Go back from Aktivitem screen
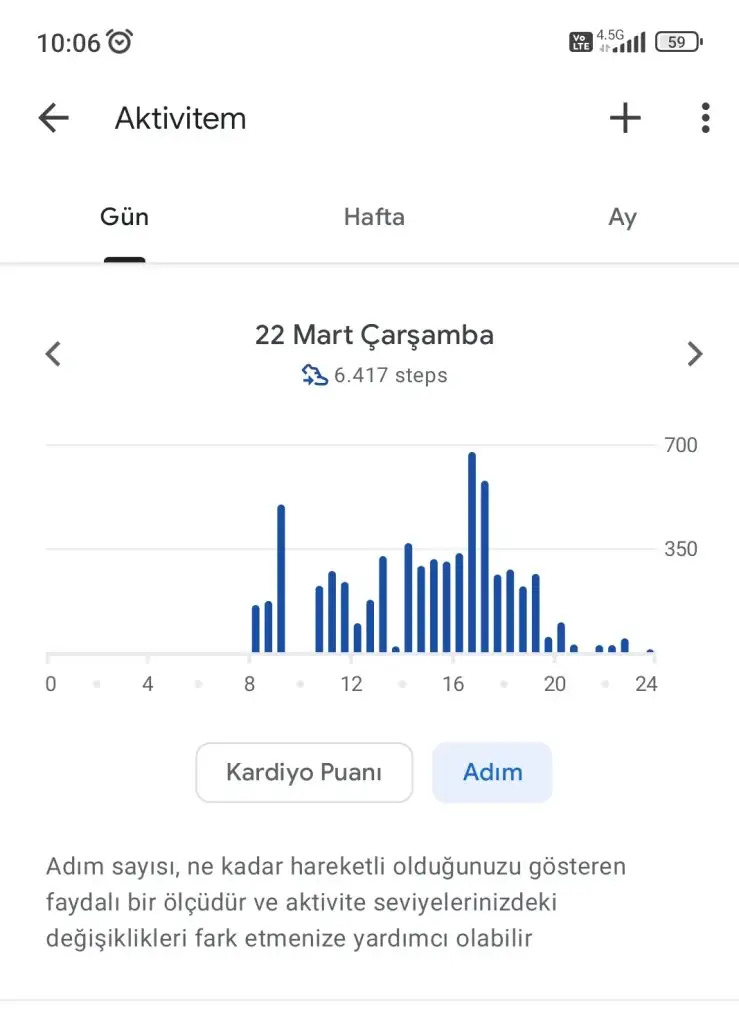The height and width of the screenshot is (1024, 739). coord(53,118)
